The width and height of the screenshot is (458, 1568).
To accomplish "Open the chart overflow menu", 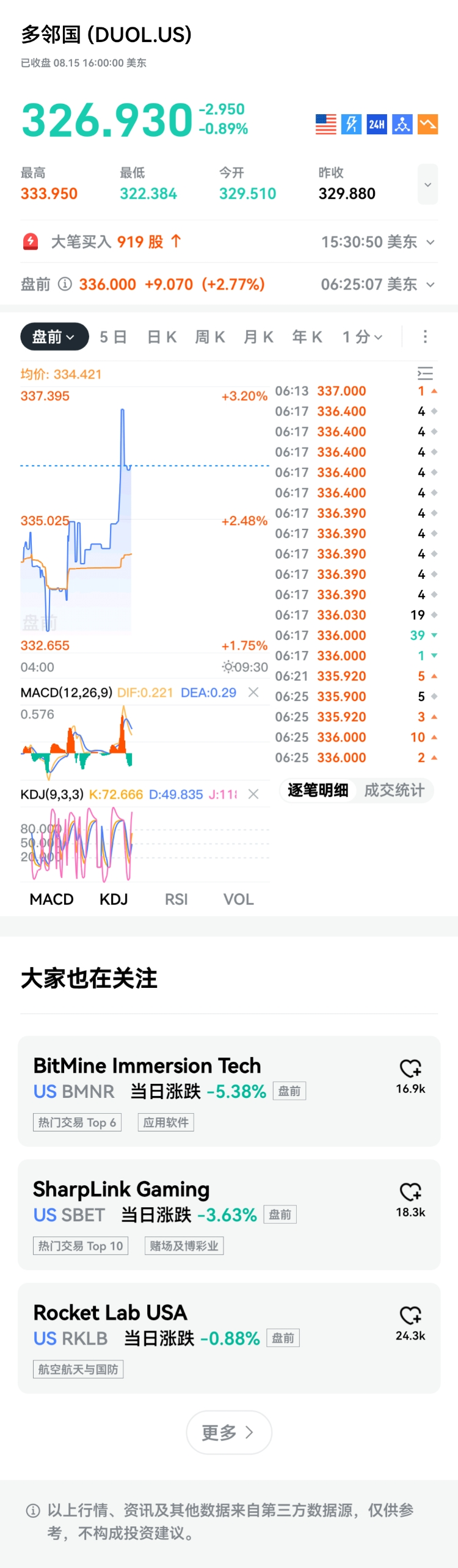I will point(425,336).
